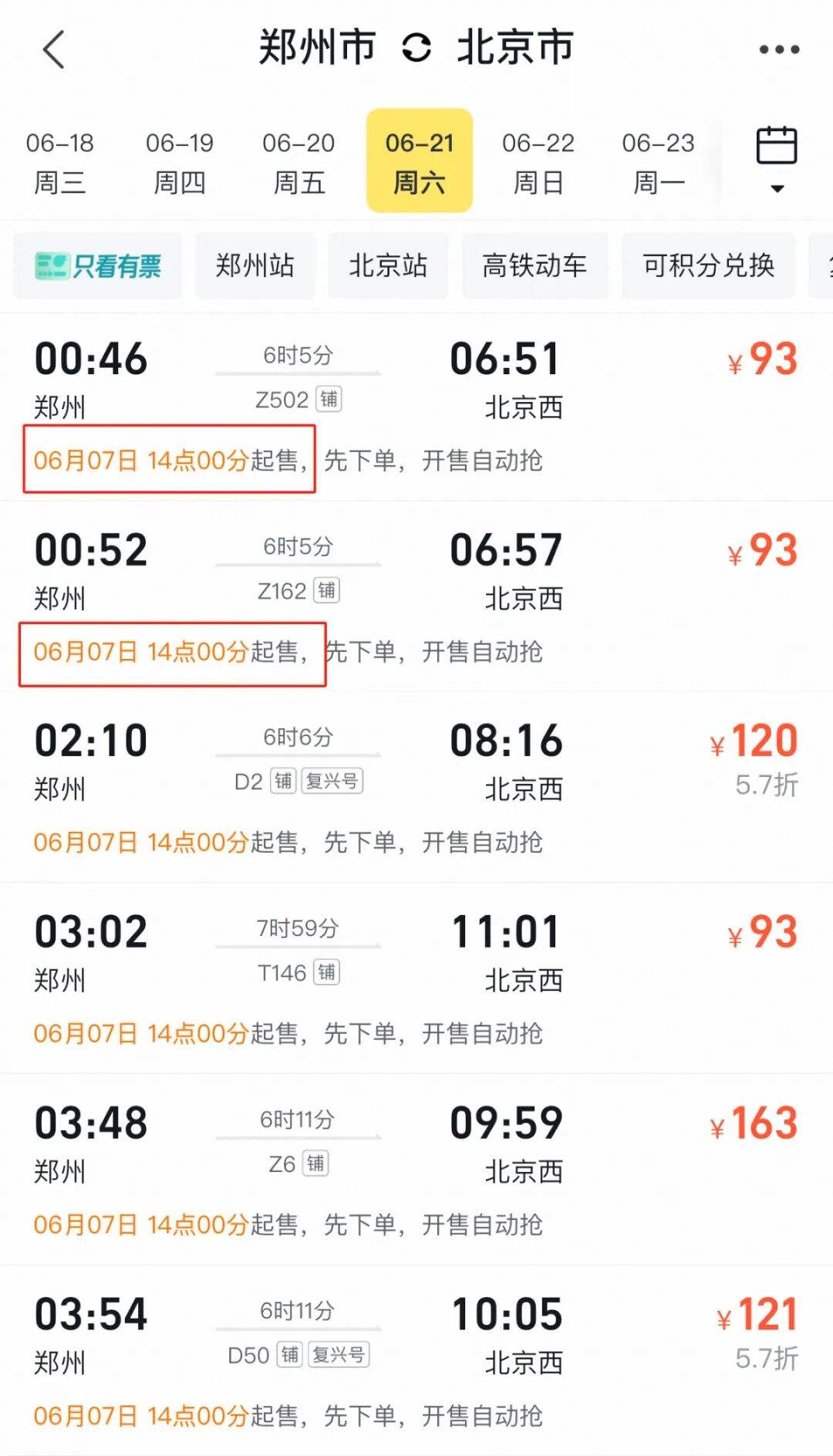Open train D2 departing 02:10

pyautogui.click(x=416, y=787)
